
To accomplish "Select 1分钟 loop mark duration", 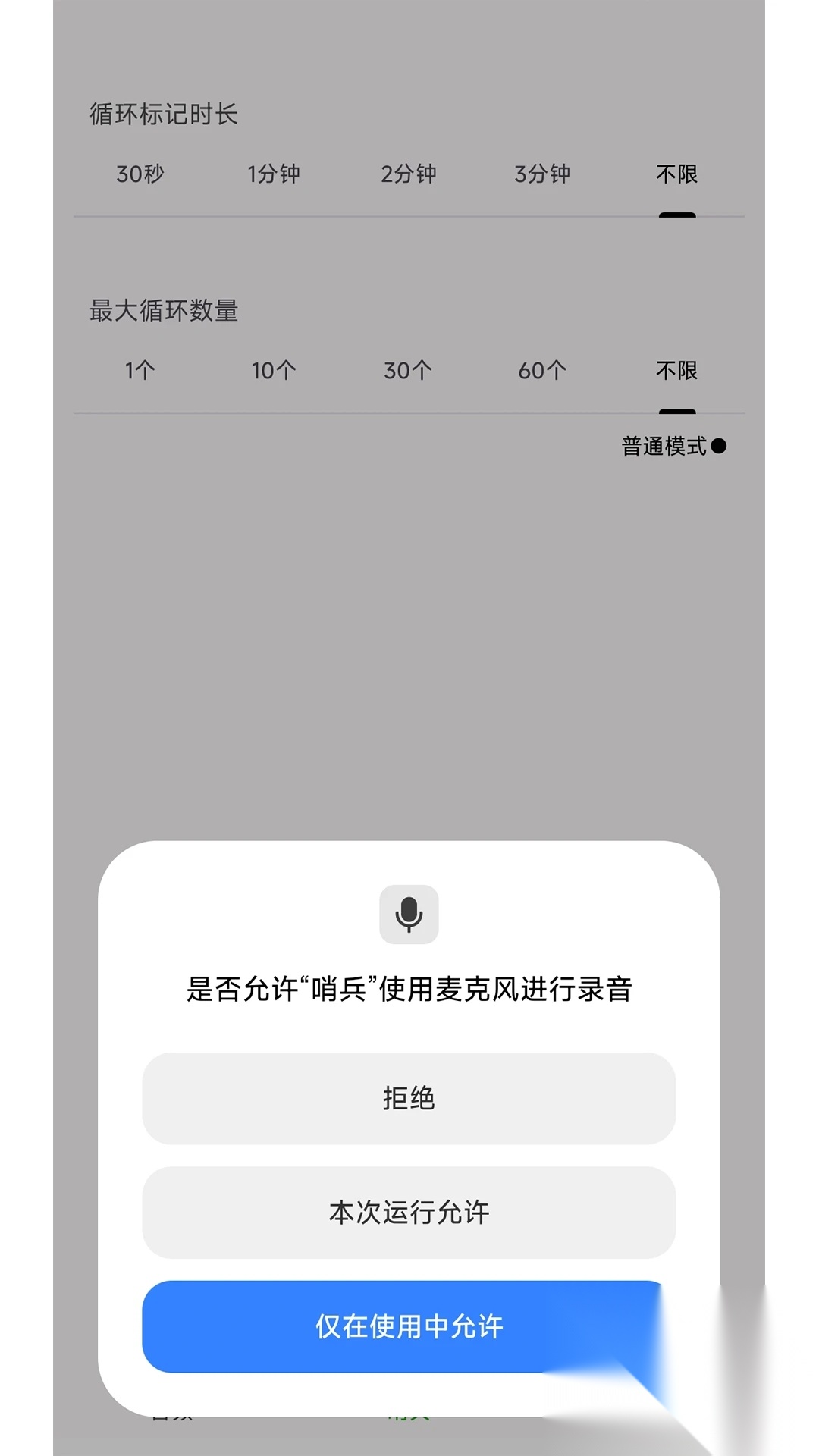I will [275, 174].
